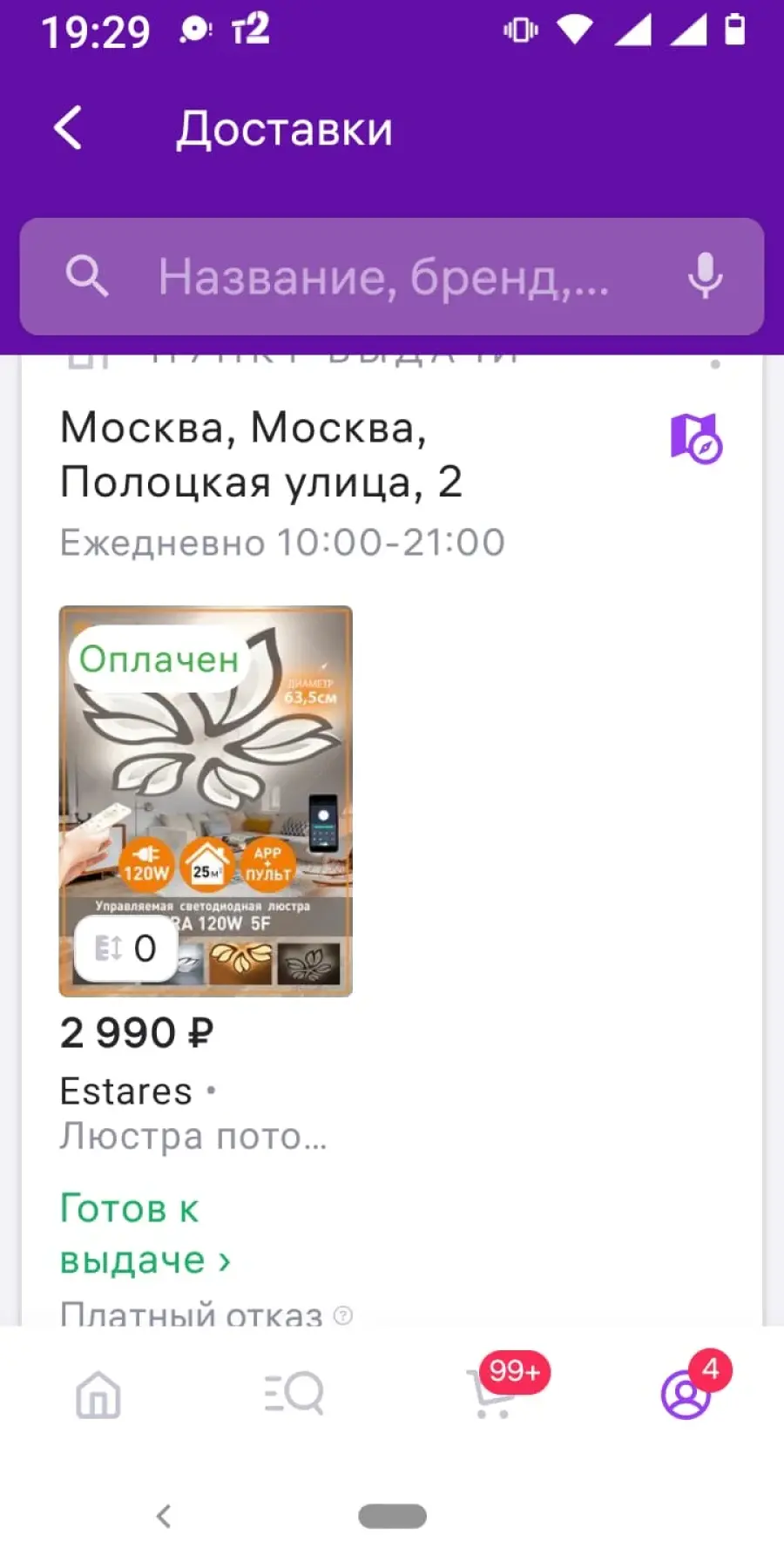This screenshot has height=1568, width=784.
Task: Open the Estares chandelier product image
Action: coord(206,801)
